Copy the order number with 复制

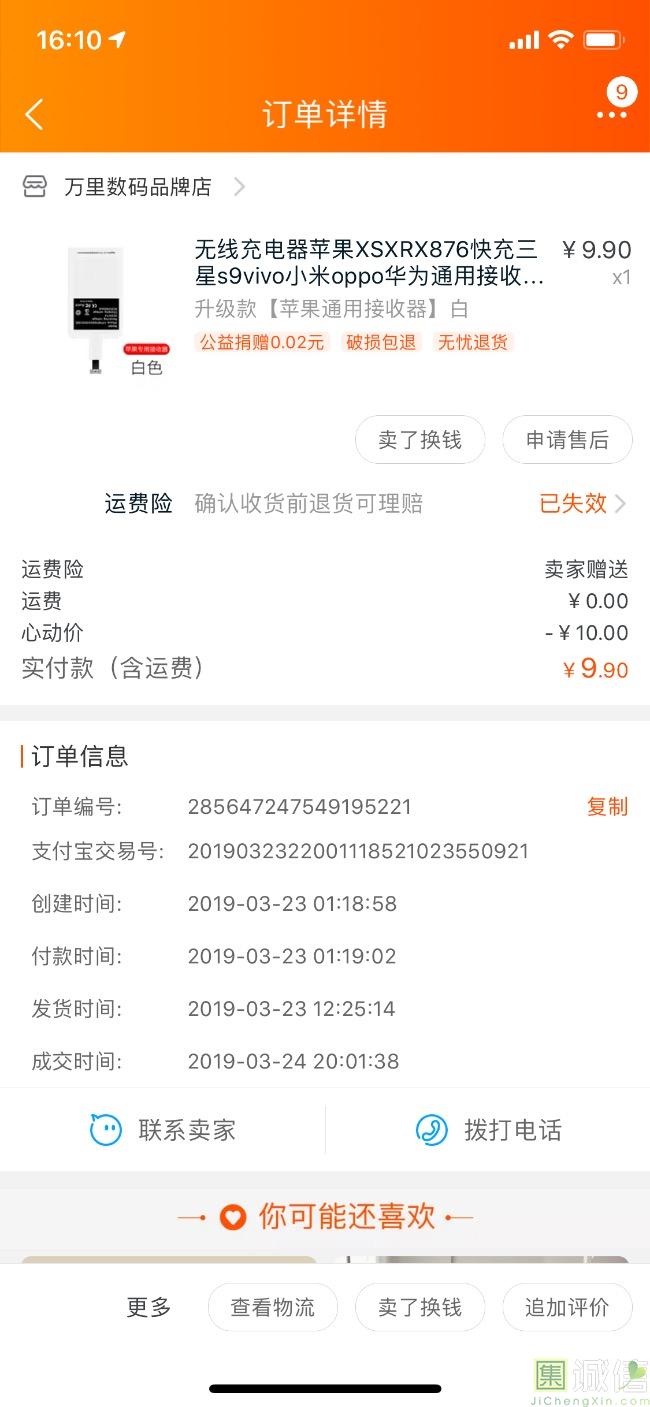point(607,806)
